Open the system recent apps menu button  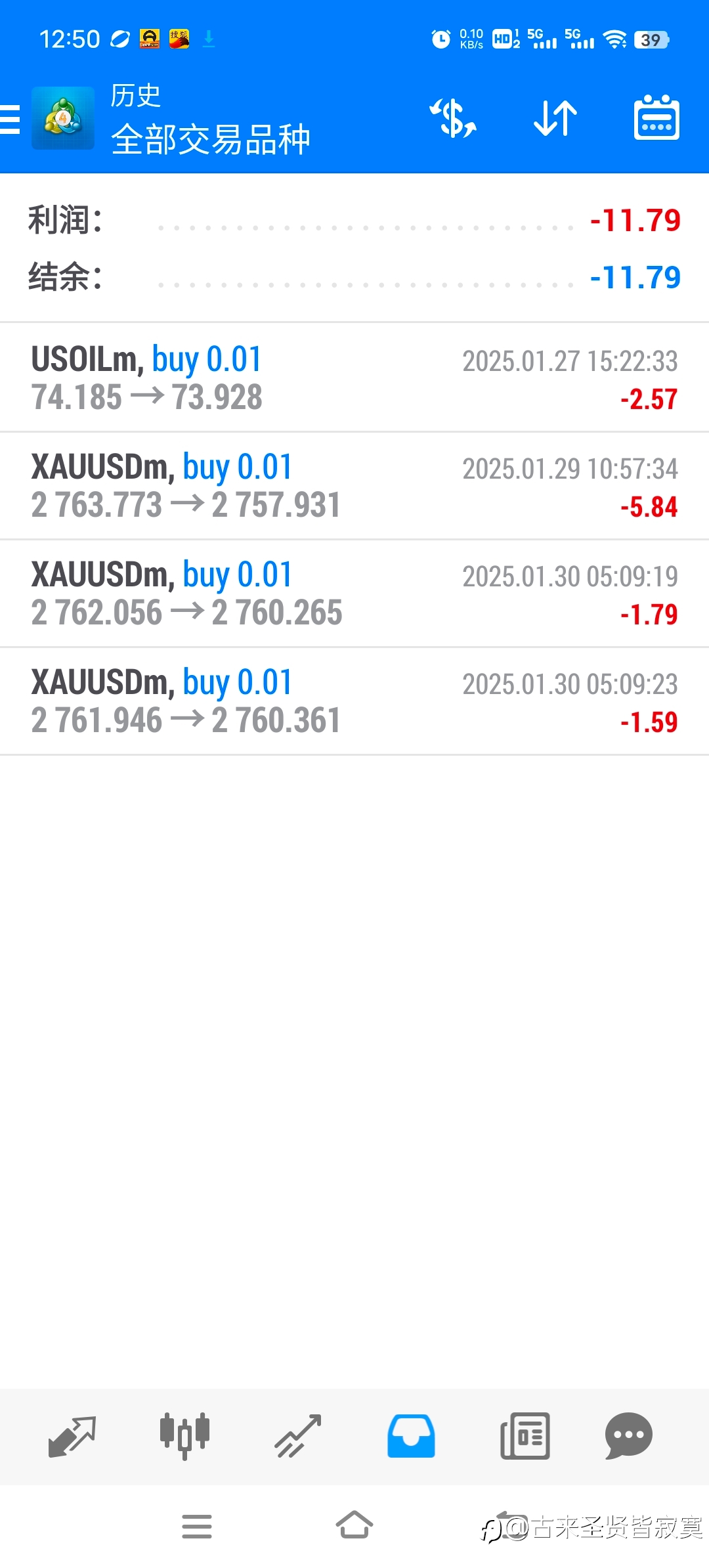click(197, 1527)
